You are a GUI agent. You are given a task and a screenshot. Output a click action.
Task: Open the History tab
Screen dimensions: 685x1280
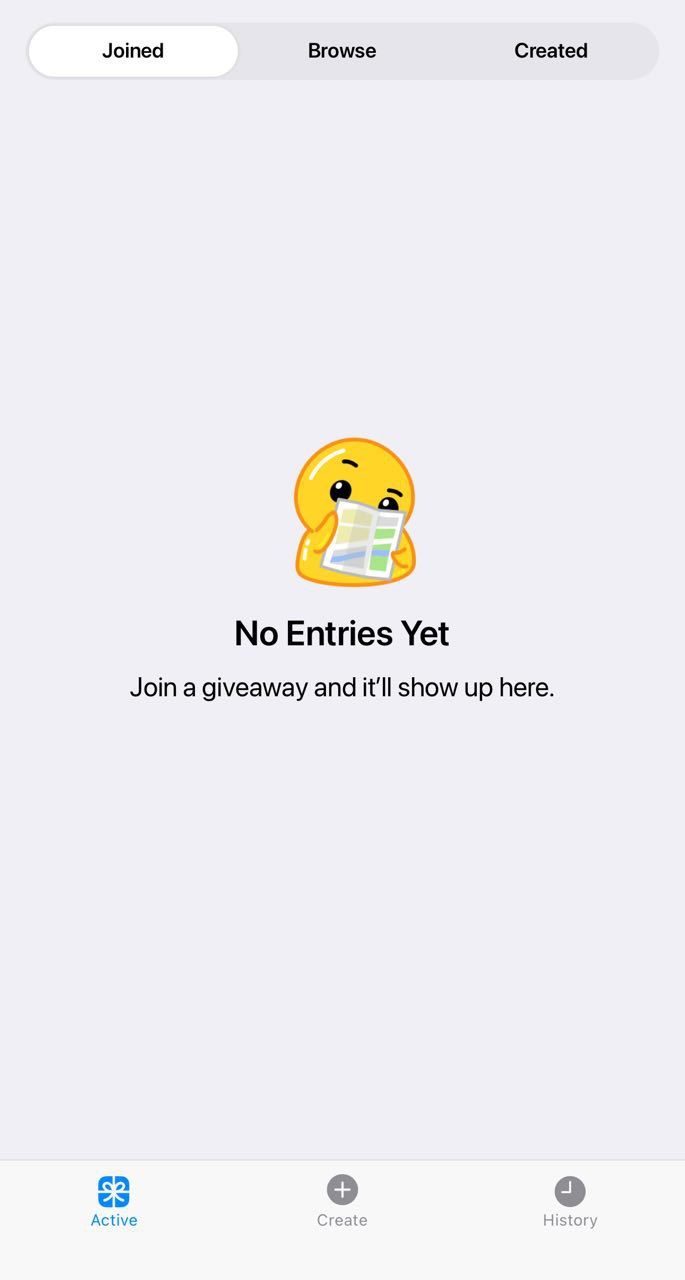point(570,1201)
